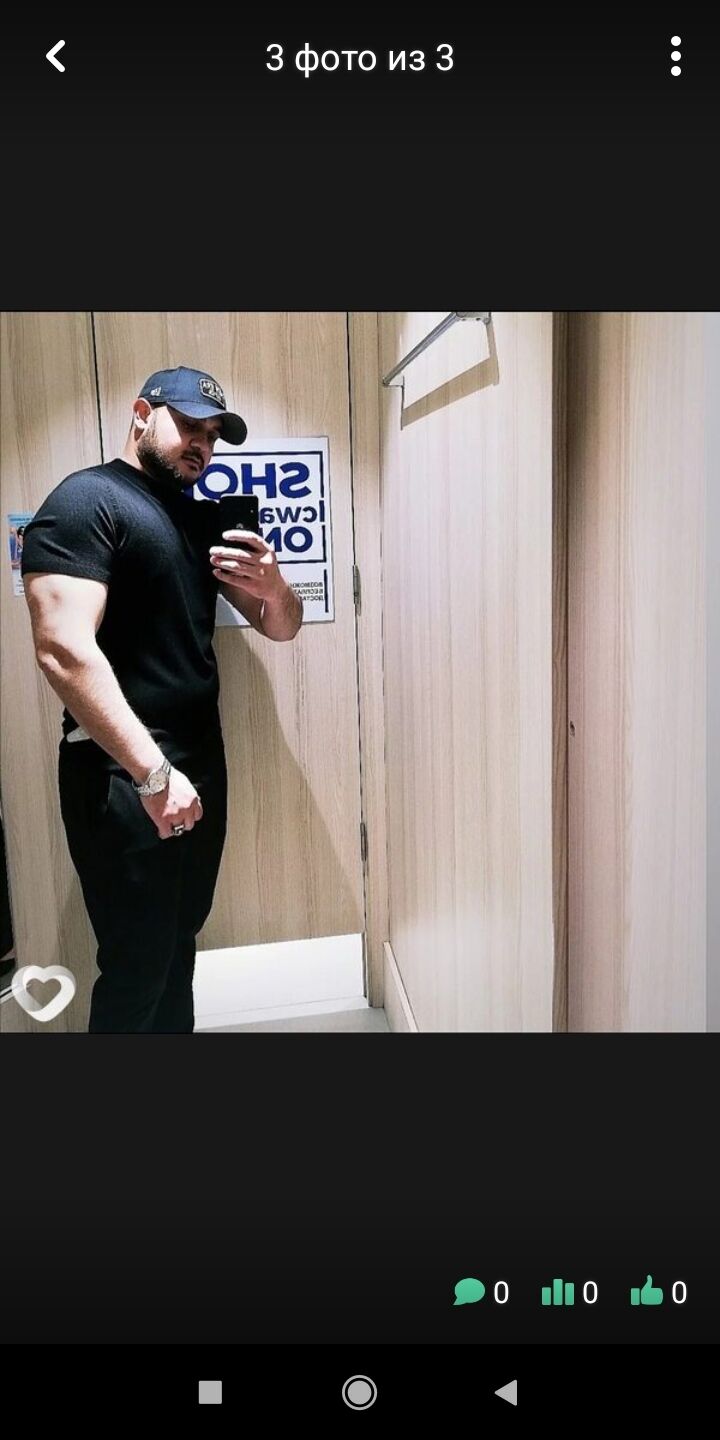The height and width of the screenshot is (1440, 720).
Task: Tap the system home button
Action: (x=359, y=1392)
